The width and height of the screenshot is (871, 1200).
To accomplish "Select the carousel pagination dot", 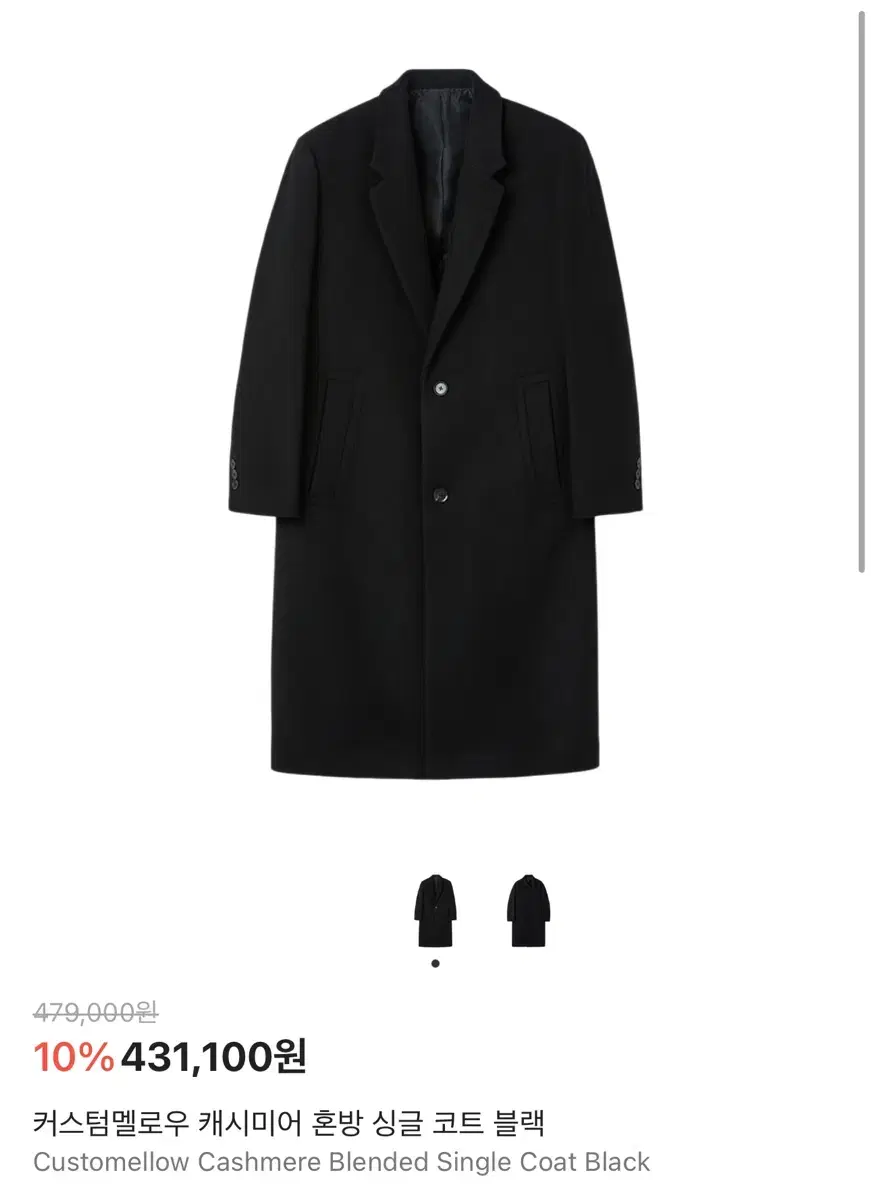I will click(433, 961).
